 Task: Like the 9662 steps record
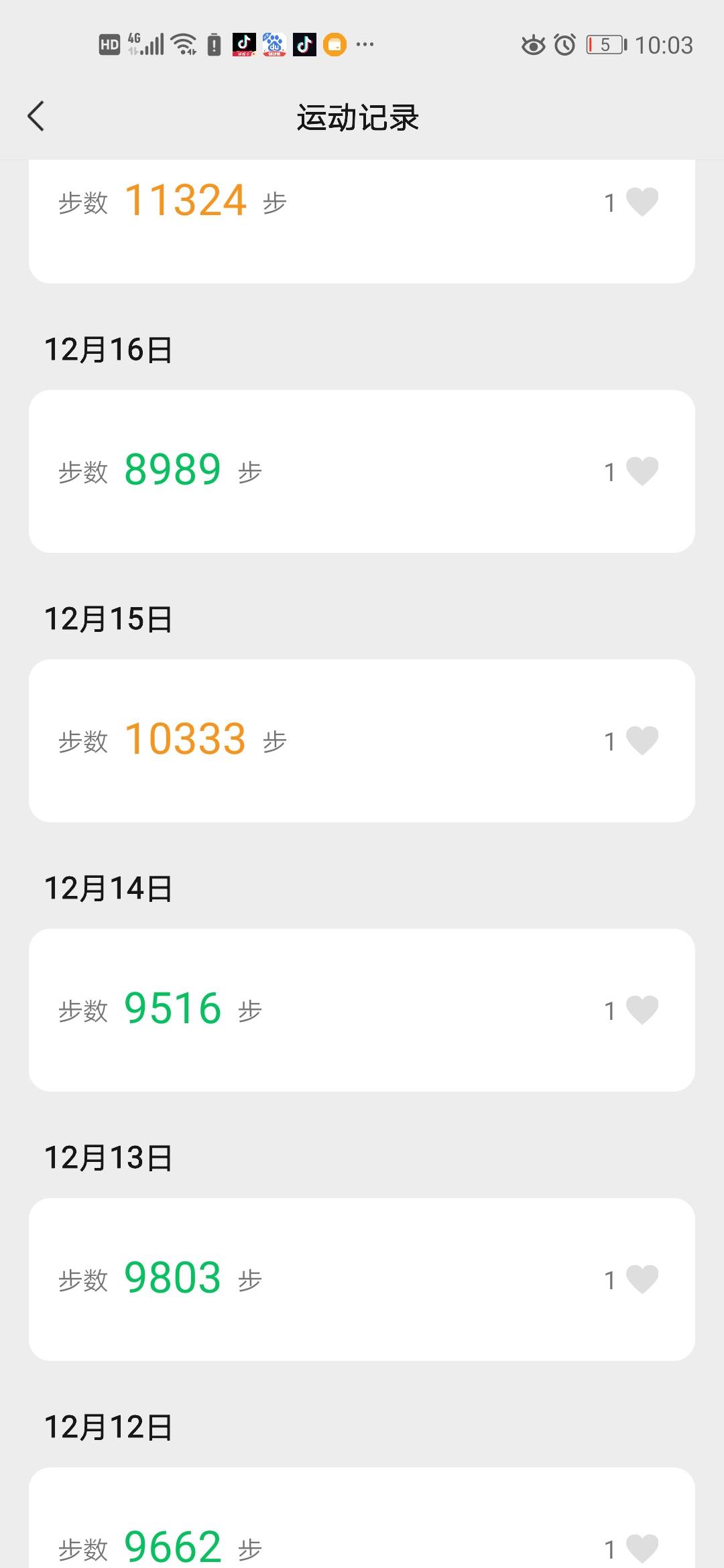point(642,1548)
